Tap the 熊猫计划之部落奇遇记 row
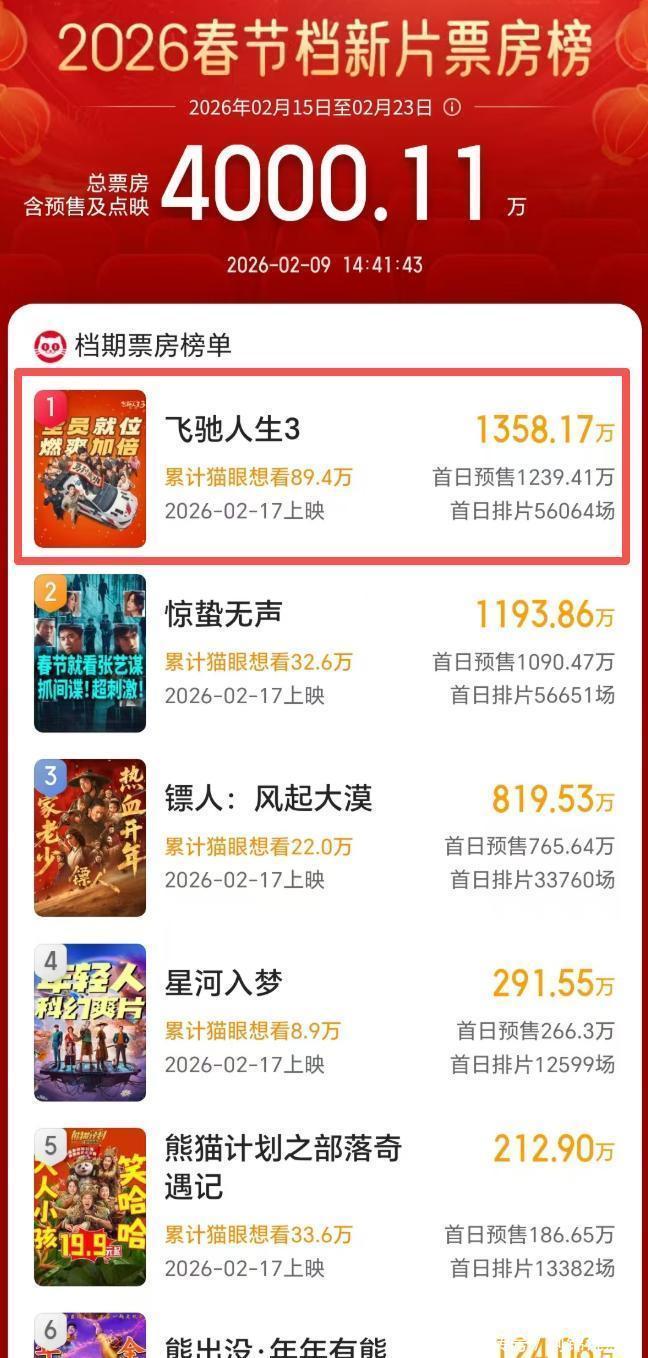The height and width of the screenshot is (1358, 648). click(322, 1206)
